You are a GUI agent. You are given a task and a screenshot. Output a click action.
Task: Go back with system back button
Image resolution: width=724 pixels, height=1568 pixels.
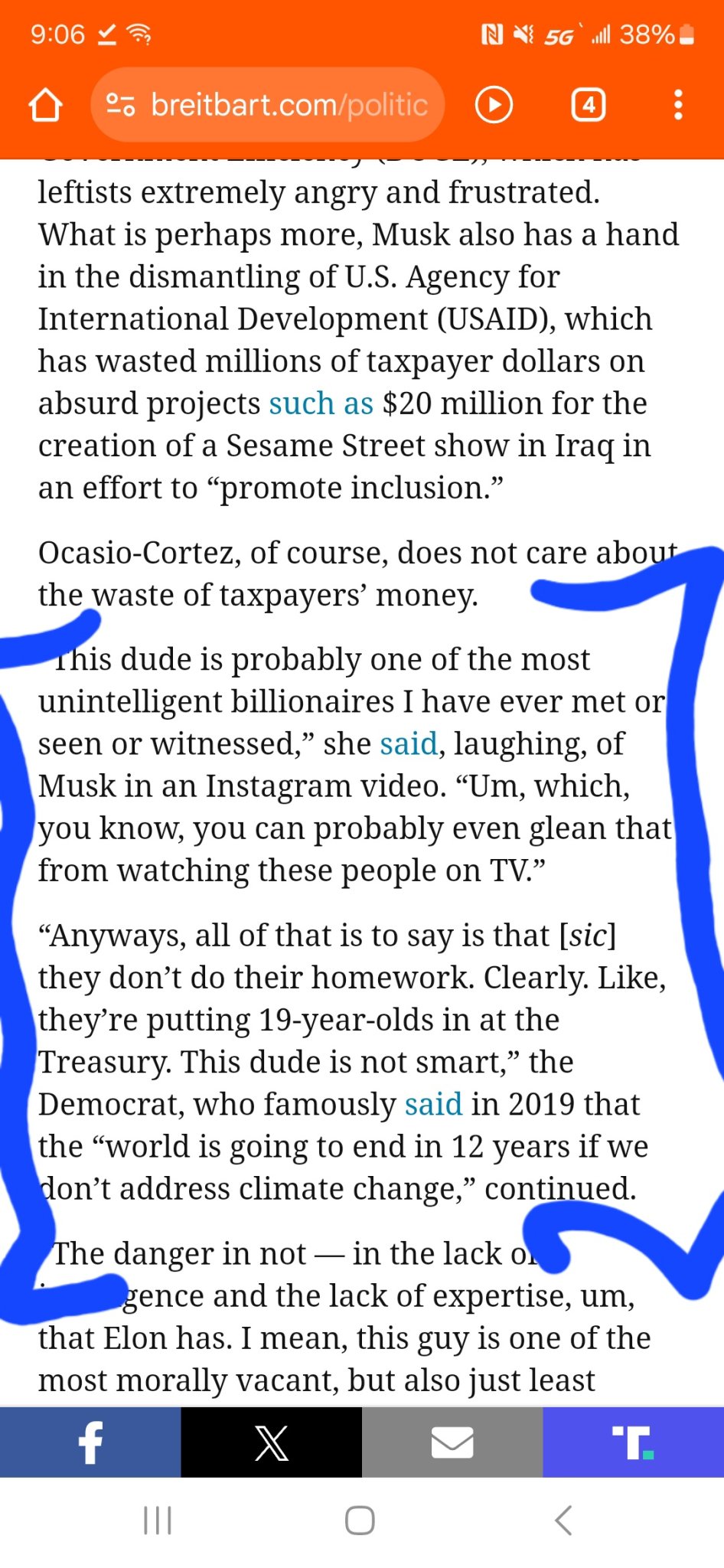click(x=563, y=1521)
